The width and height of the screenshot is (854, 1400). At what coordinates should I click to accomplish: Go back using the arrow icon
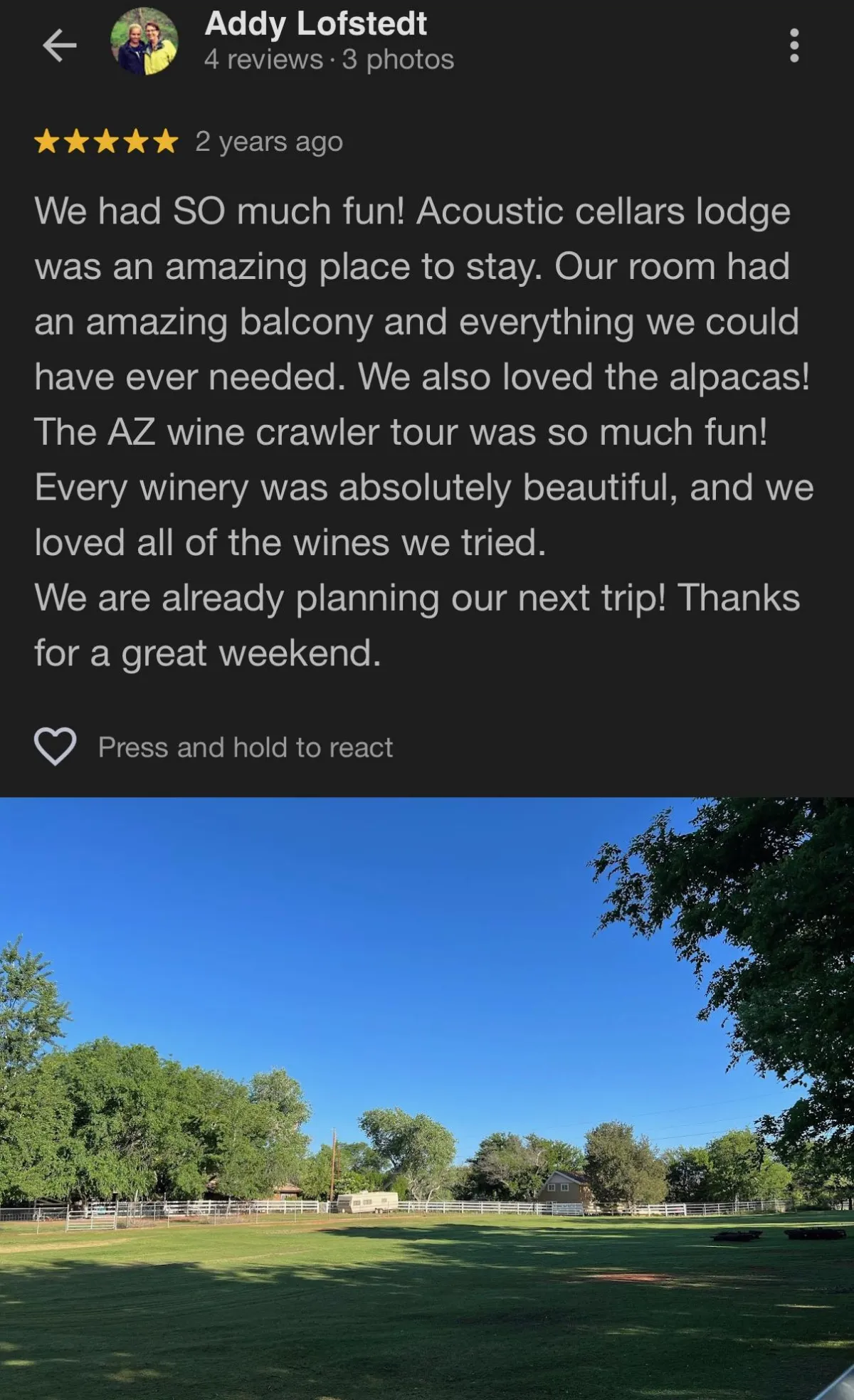click(x=60, y=46)
